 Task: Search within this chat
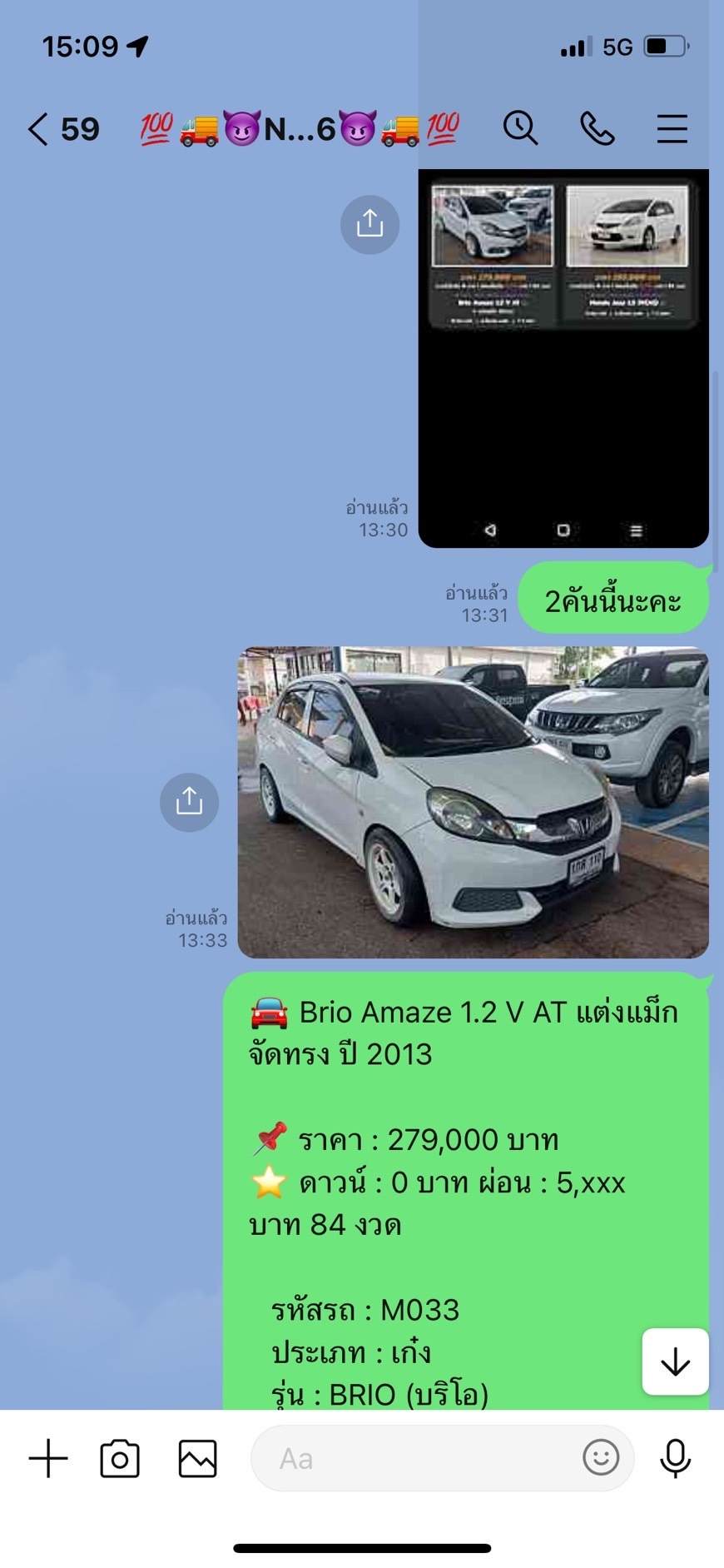click(520, 129)
